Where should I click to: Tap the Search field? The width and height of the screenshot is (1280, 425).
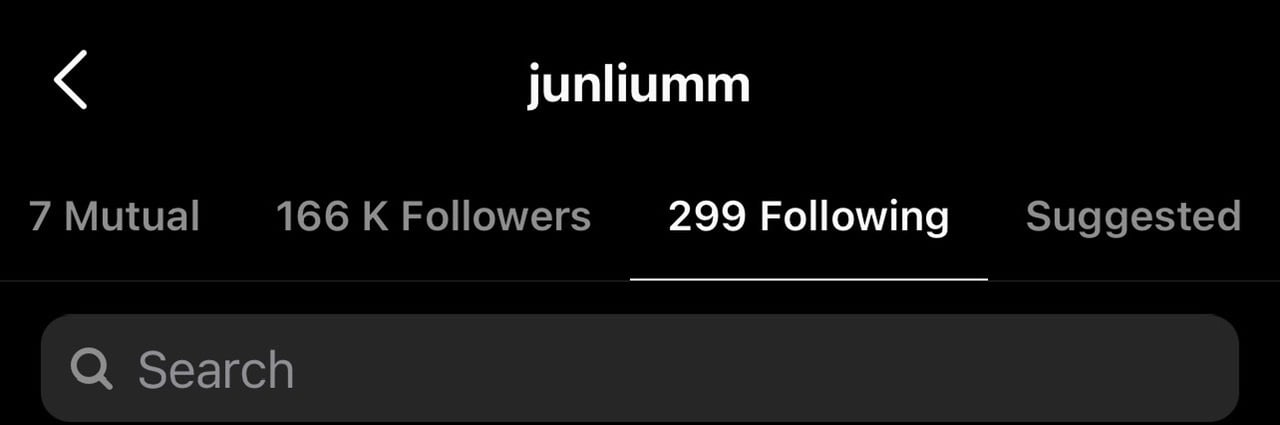pos(640,369)
